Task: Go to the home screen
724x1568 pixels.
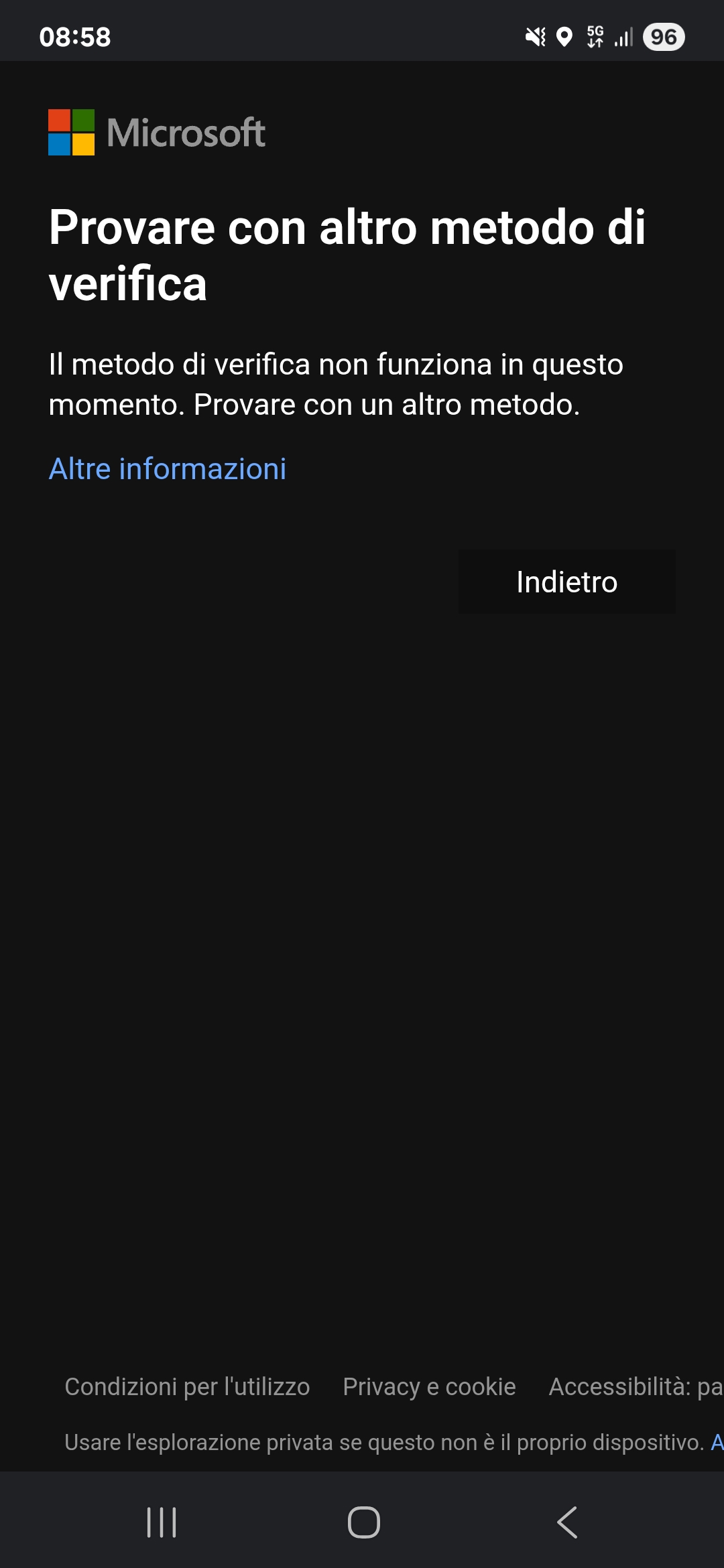Action: coord(364,1522)
